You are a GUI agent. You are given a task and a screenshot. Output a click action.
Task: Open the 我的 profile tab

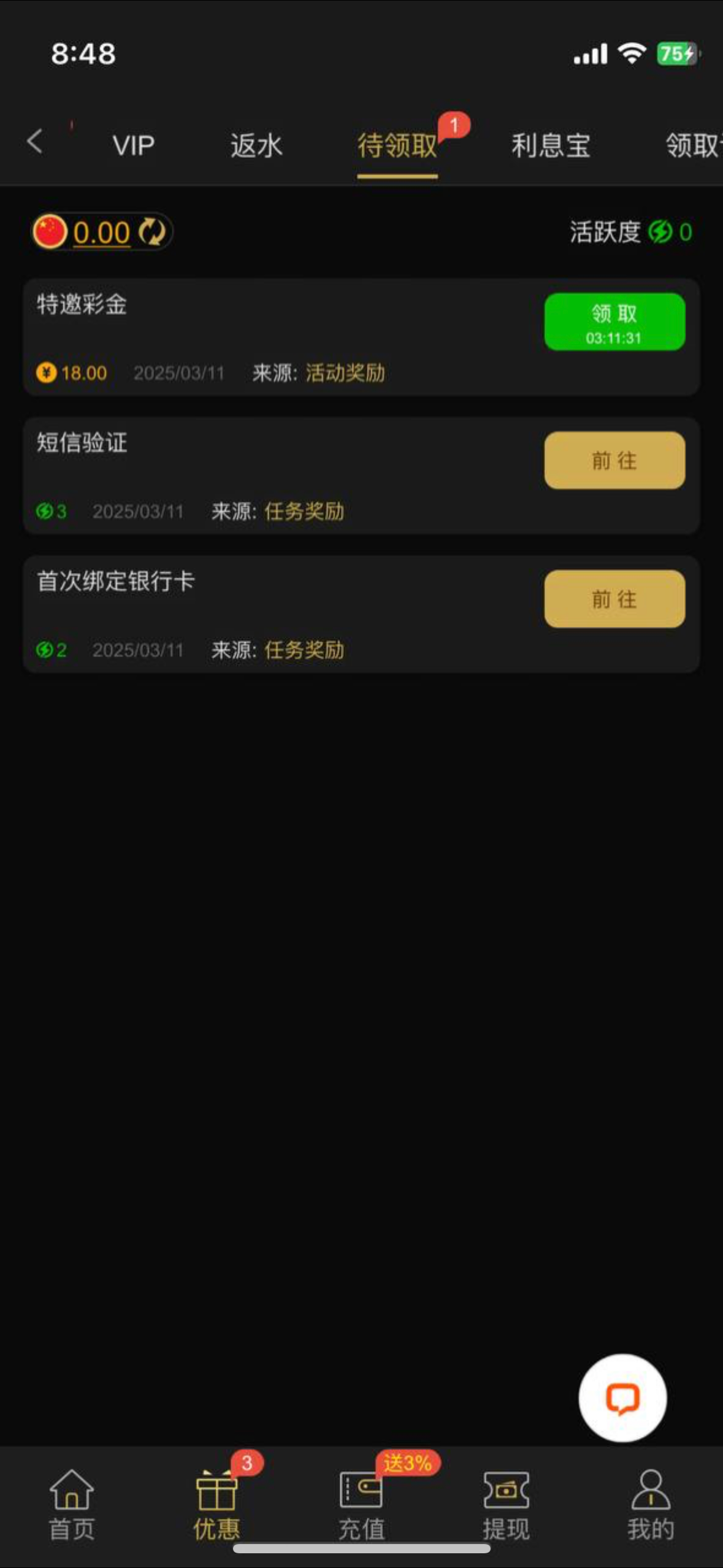[x=651, y=1505]
